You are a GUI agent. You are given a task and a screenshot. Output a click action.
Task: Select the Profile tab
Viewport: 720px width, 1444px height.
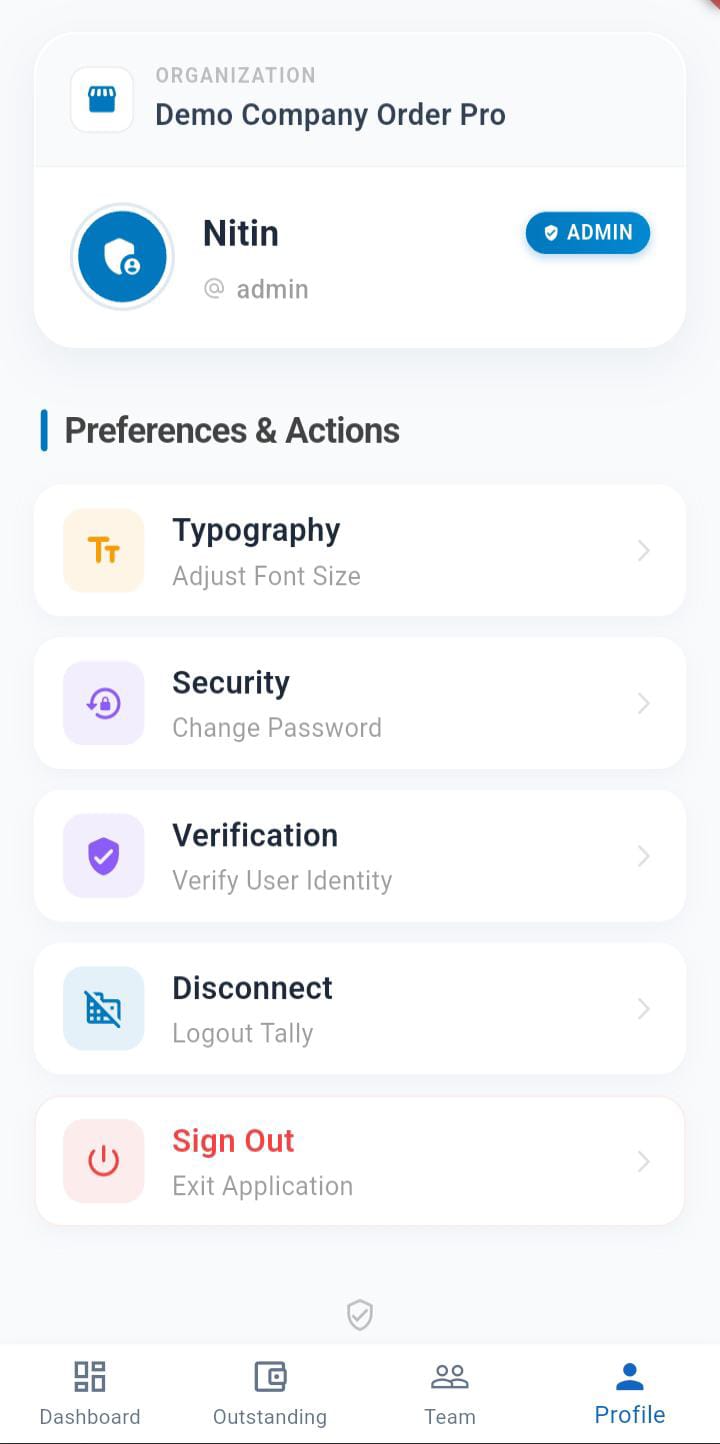(x=629, y=1392)
